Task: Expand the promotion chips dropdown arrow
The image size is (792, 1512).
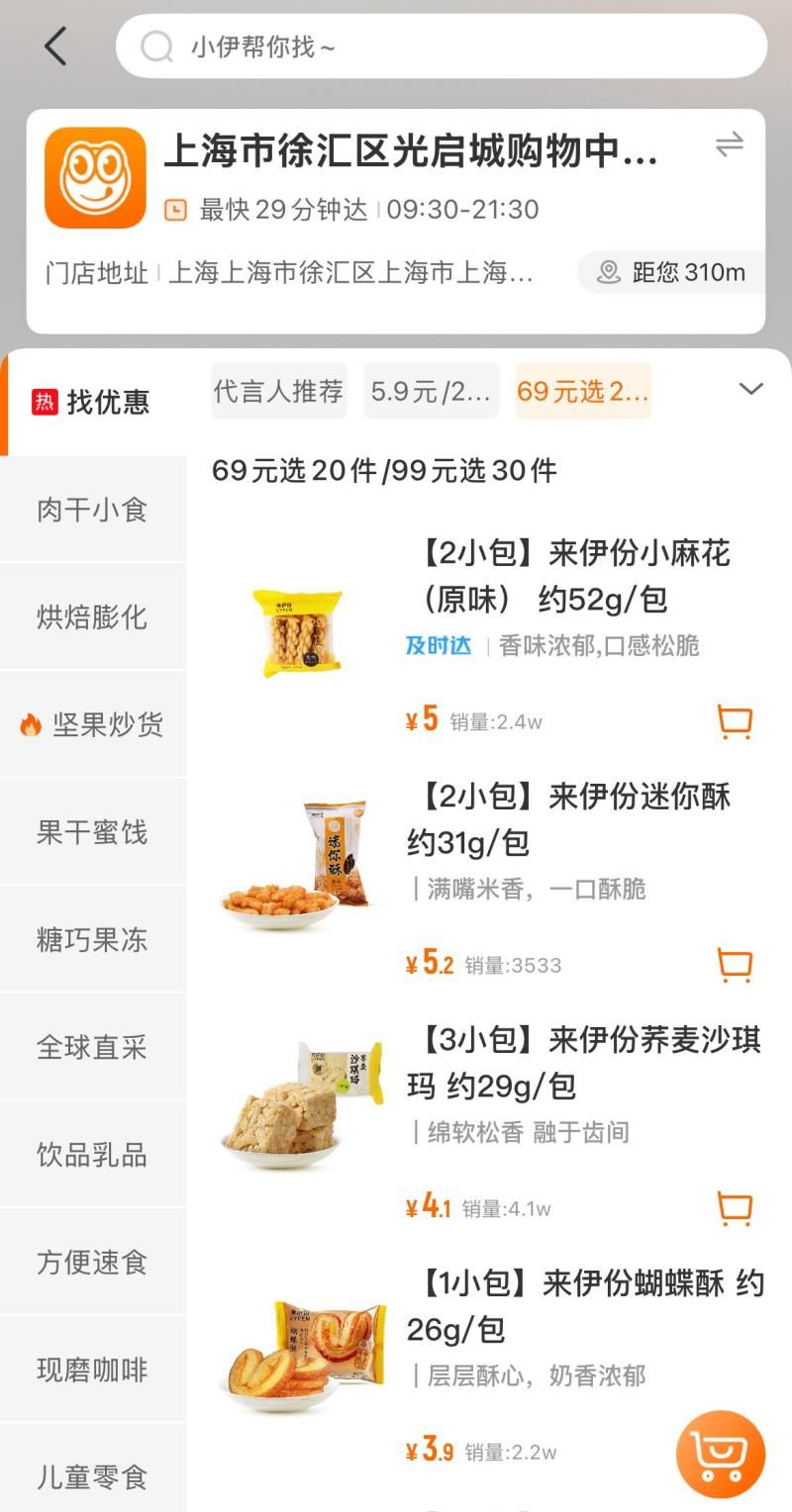Action: point(751,389)
